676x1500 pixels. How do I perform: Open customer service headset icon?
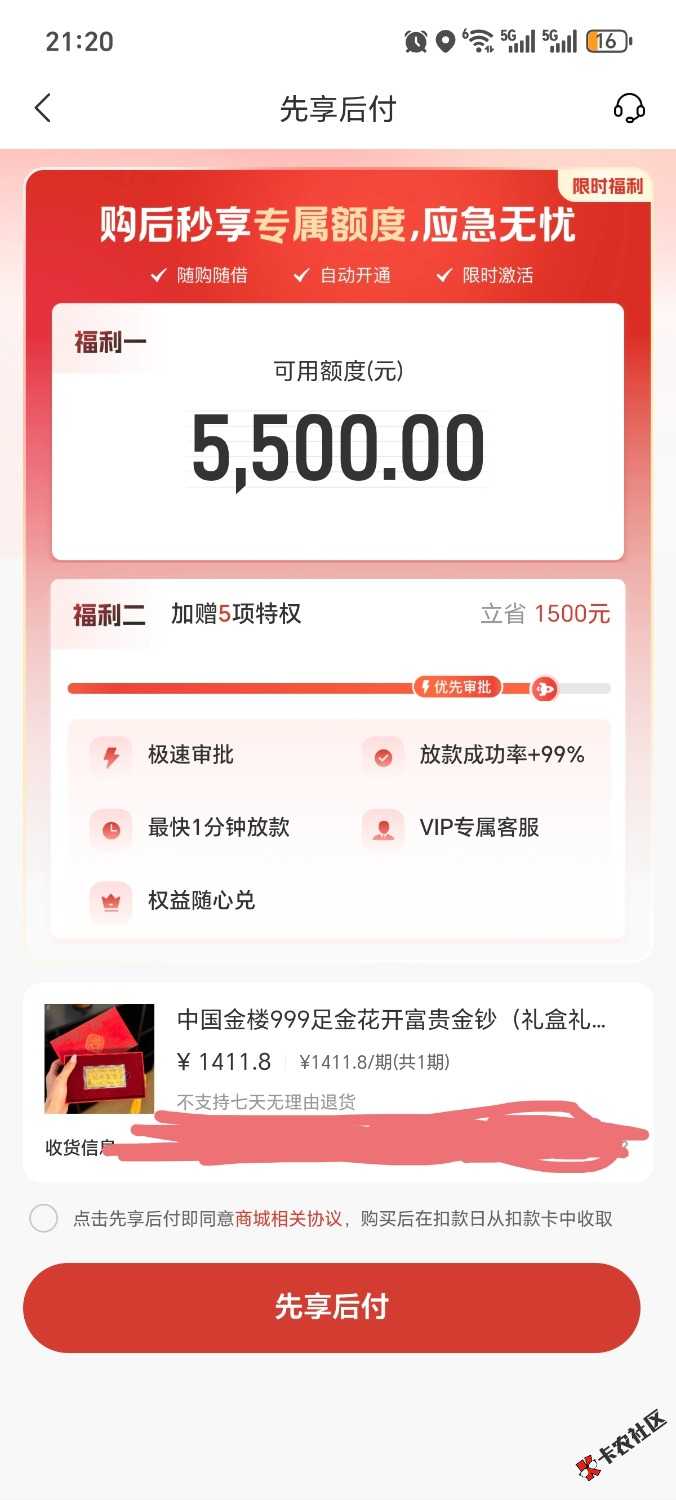point(629,108)
